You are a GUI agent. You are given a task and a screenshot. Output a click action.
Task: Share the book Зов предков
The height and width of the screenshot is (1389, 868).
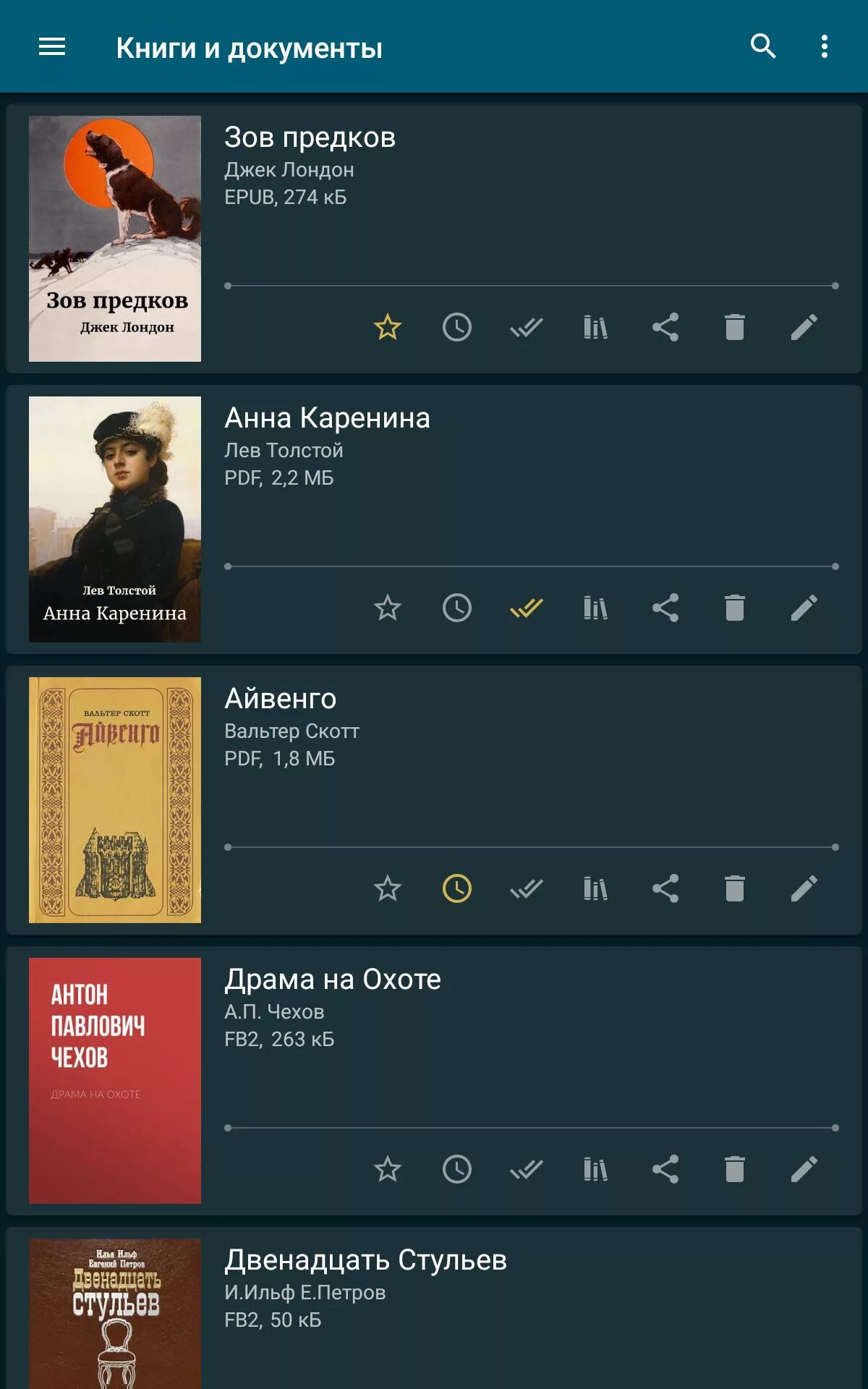click(665, 327)
